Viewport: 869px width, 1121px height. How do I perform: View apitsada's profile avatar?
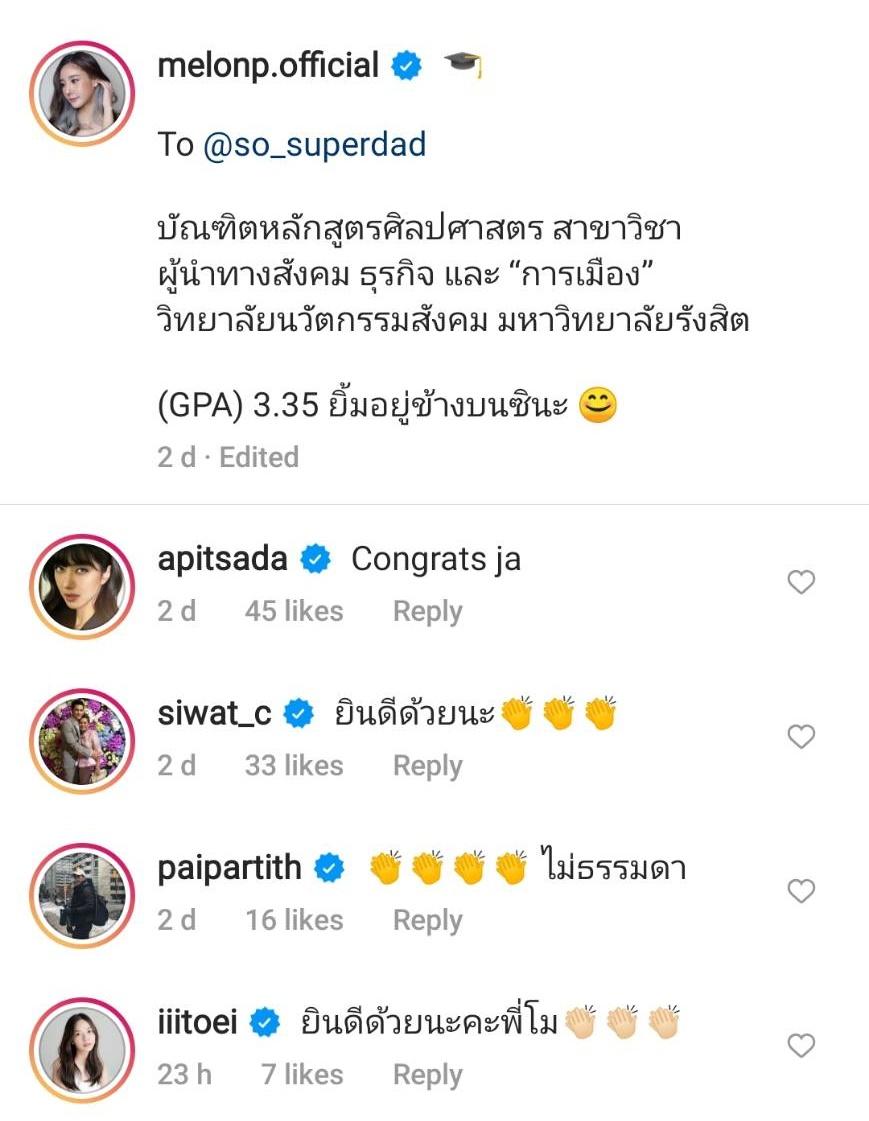(83, 584)
